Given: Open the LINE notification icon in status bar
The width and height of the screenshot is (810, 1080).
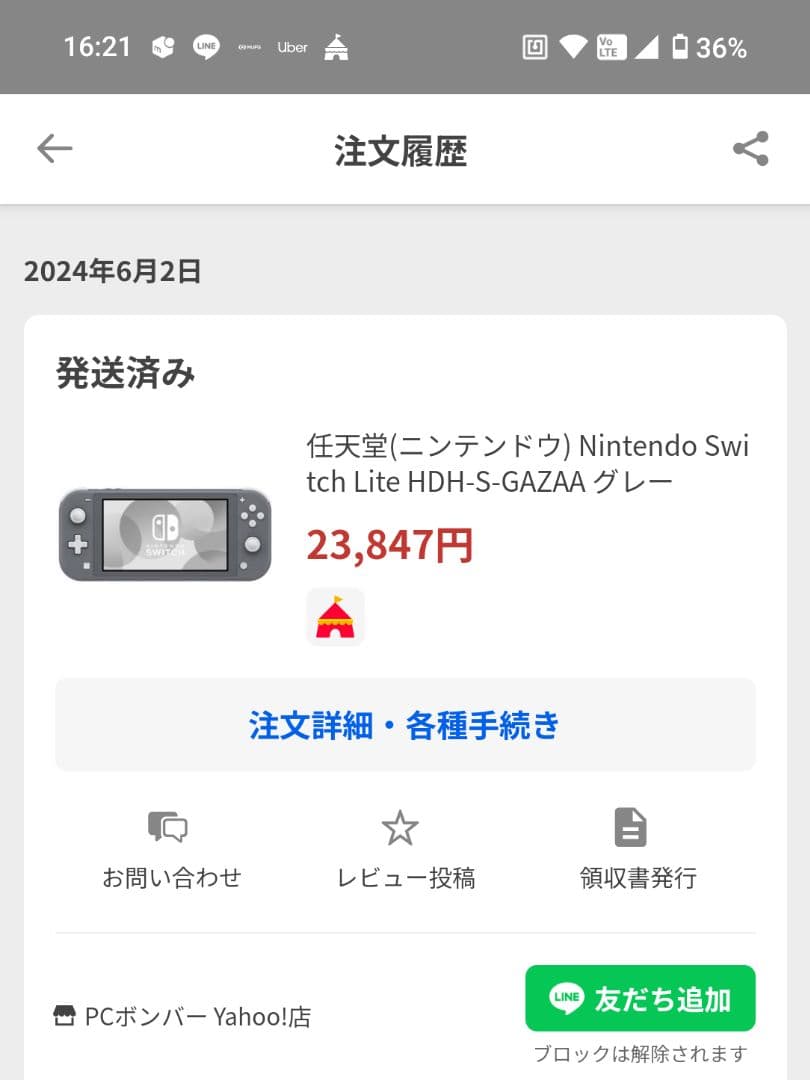Looking at the screenshot, I should click(206, 46).
